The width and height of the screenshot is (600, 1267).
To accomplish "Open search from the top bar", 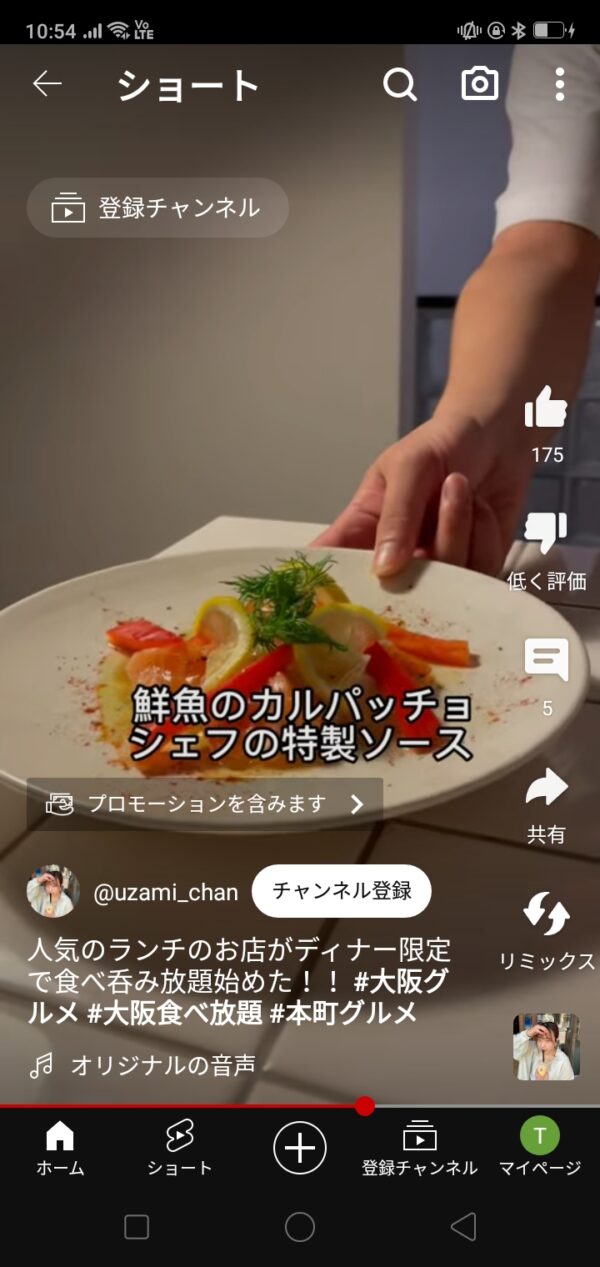I will pos(400,85).
